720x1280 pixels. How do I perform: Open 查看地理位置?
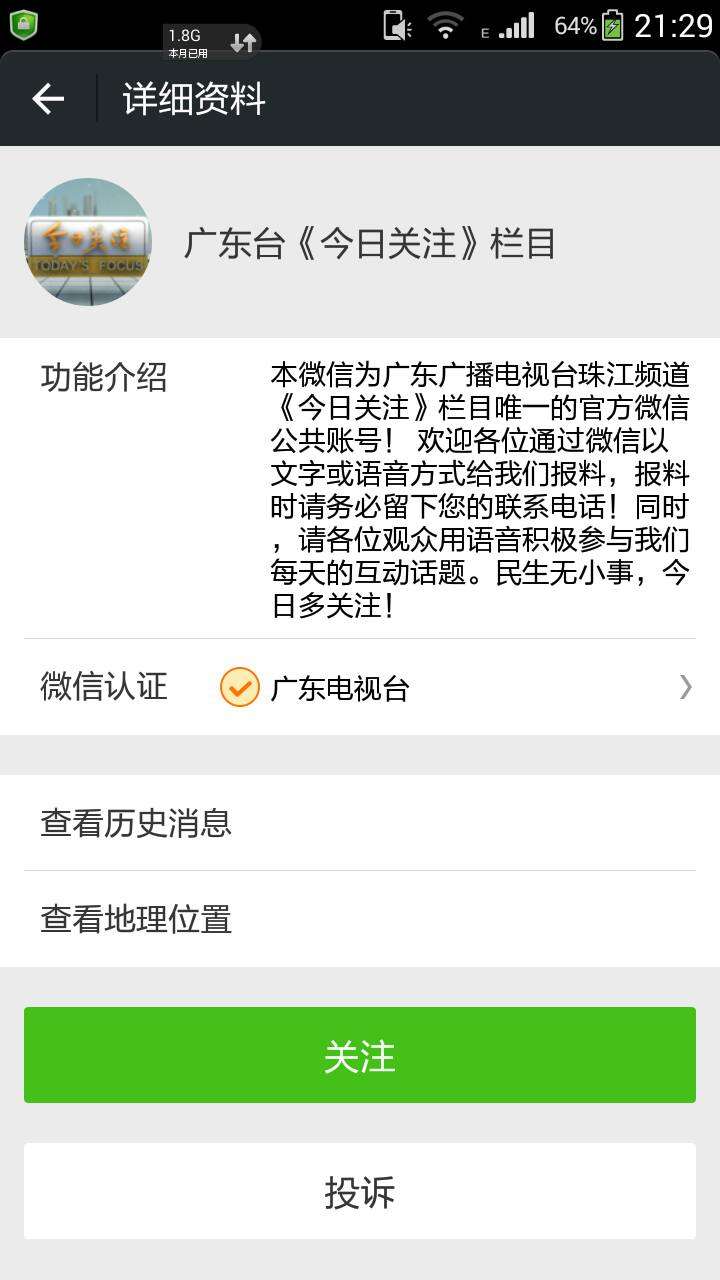point(360,919)
